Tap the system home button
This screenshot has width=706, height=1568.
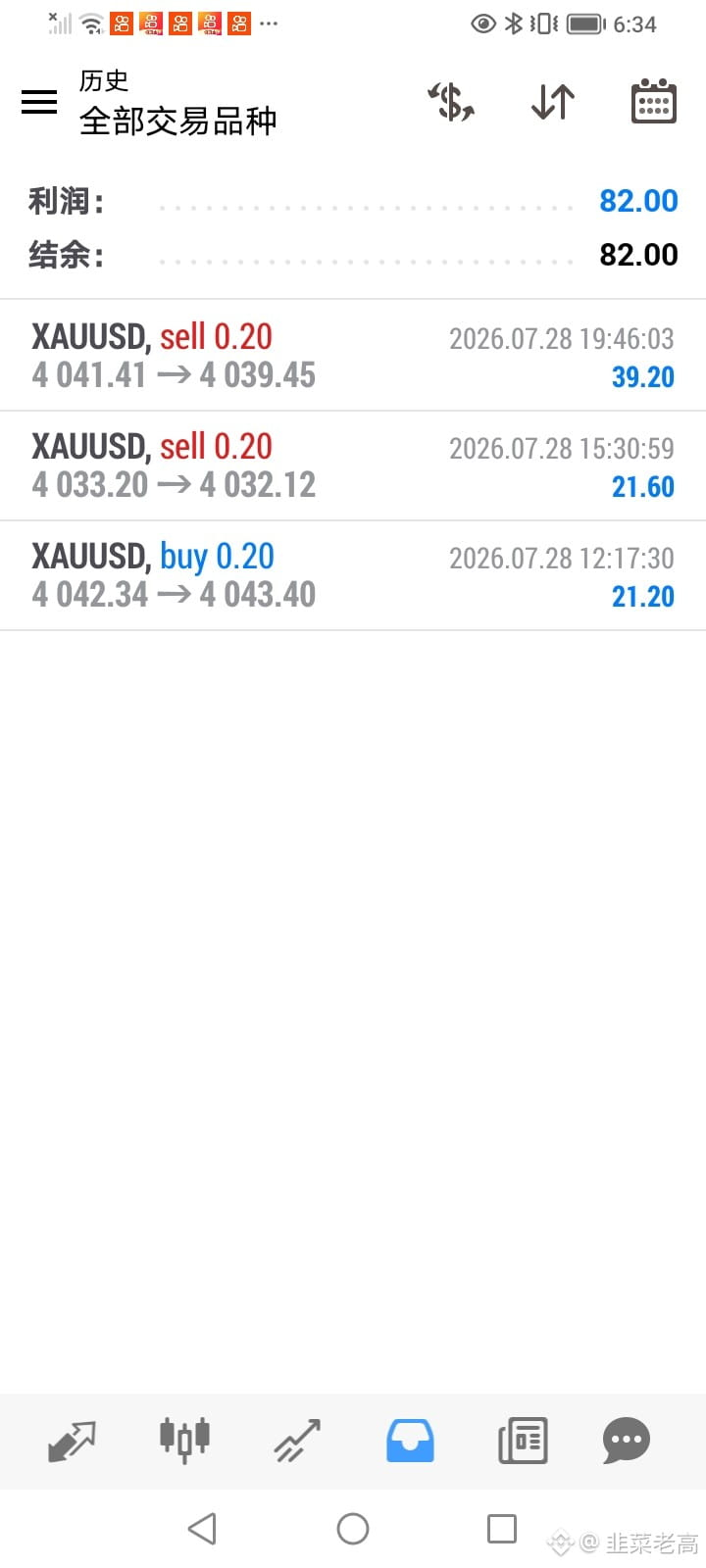[x=353, y=1528]
